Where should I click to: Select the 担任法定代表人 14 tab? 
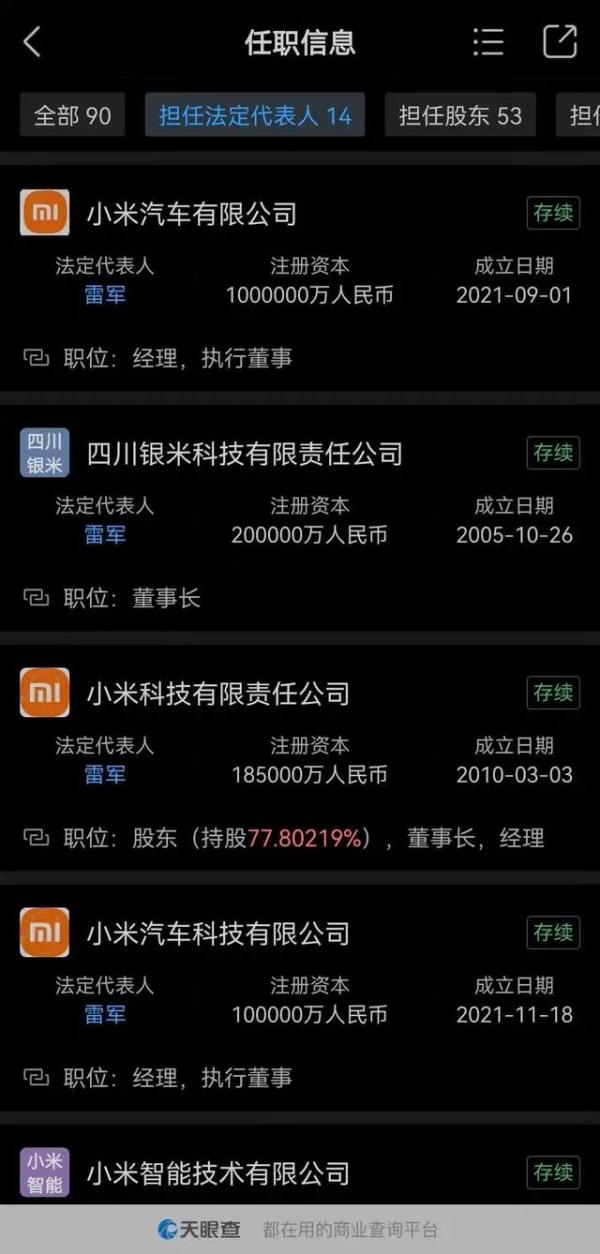pos(255,116)
